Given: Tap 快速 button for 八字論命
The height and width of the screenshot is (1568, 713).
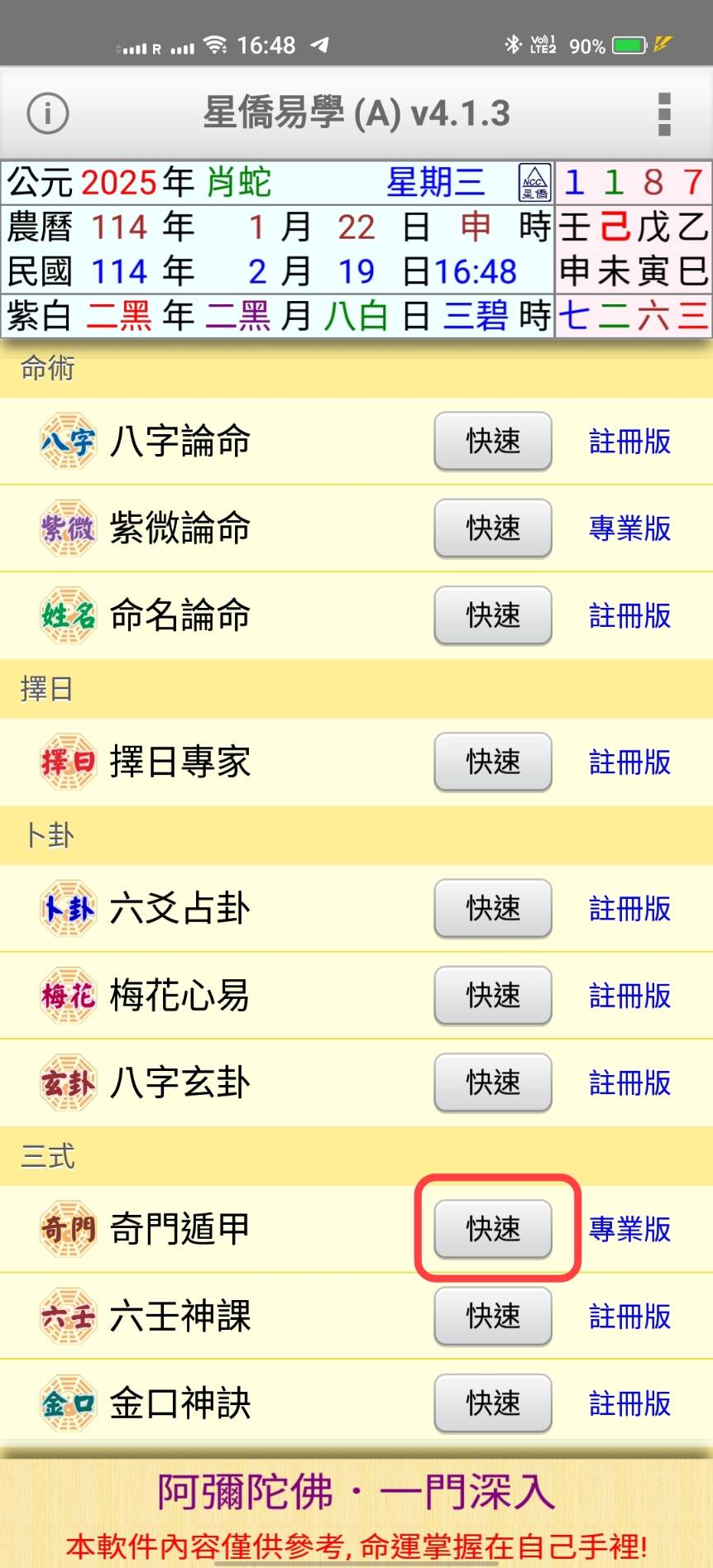Looking at the screenshot, I should click(493, 442).
